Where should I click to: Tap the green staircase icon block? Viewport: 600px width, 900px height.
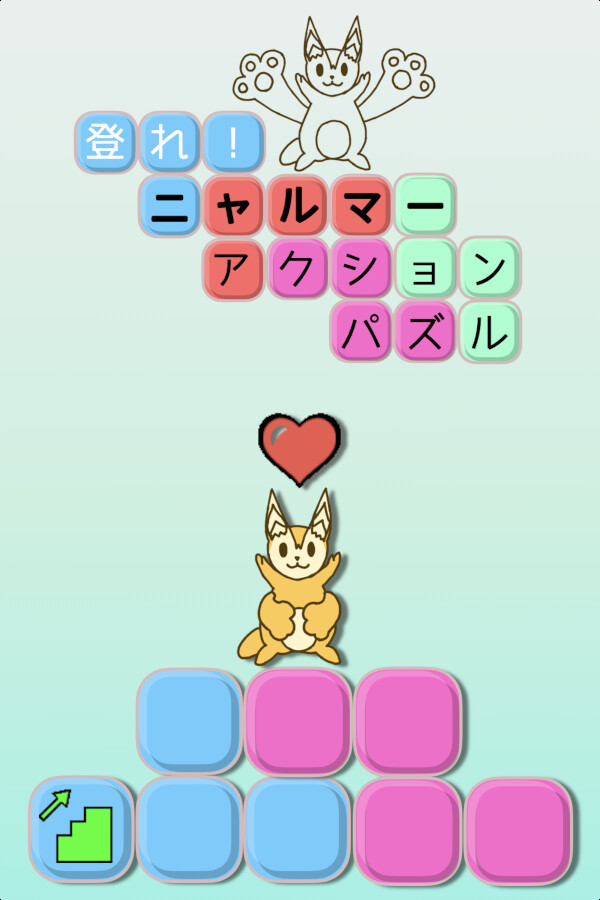[x=81, y=829]
